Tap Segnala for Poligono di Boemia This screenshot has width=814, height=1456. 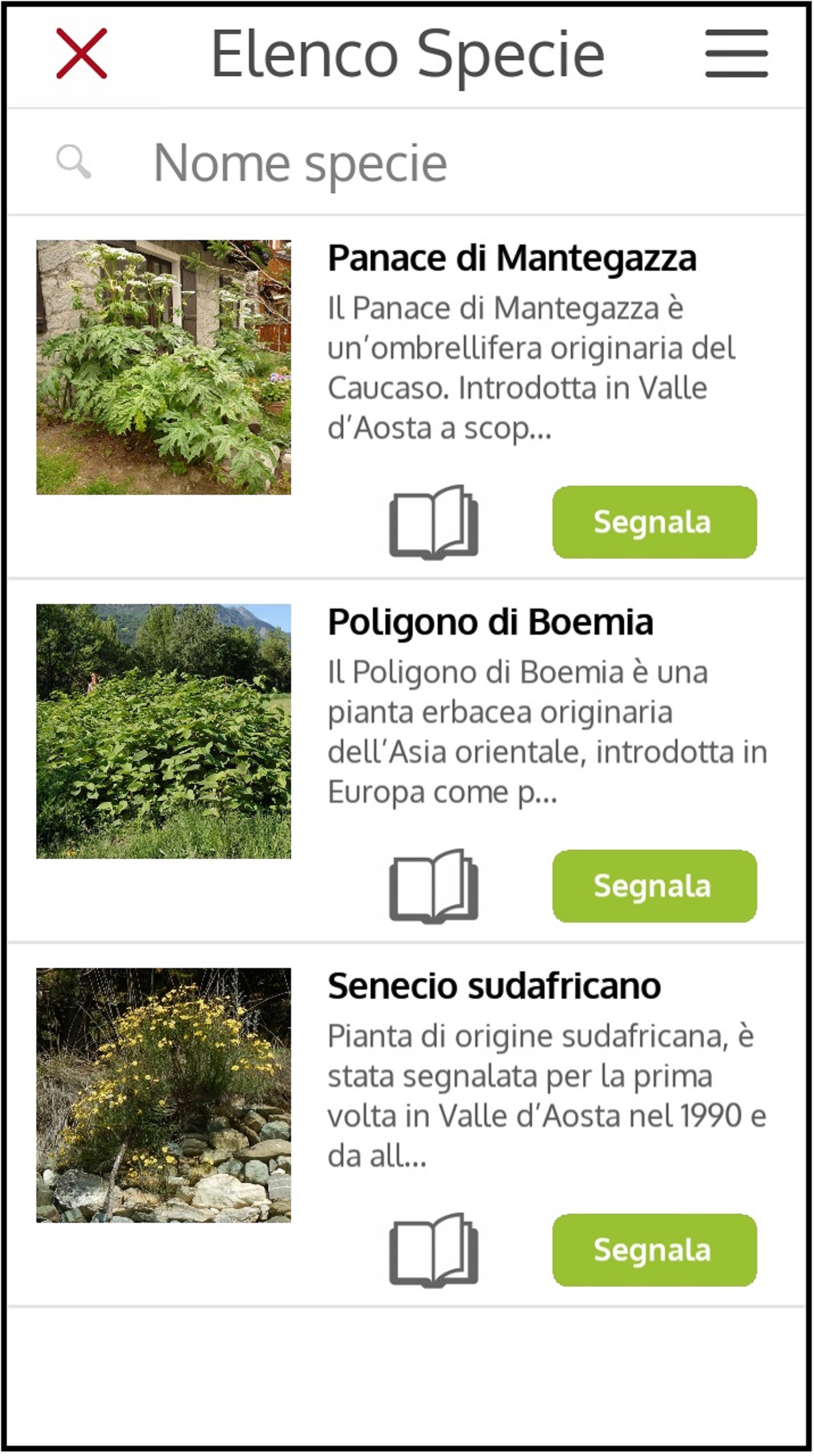[655, 886]
